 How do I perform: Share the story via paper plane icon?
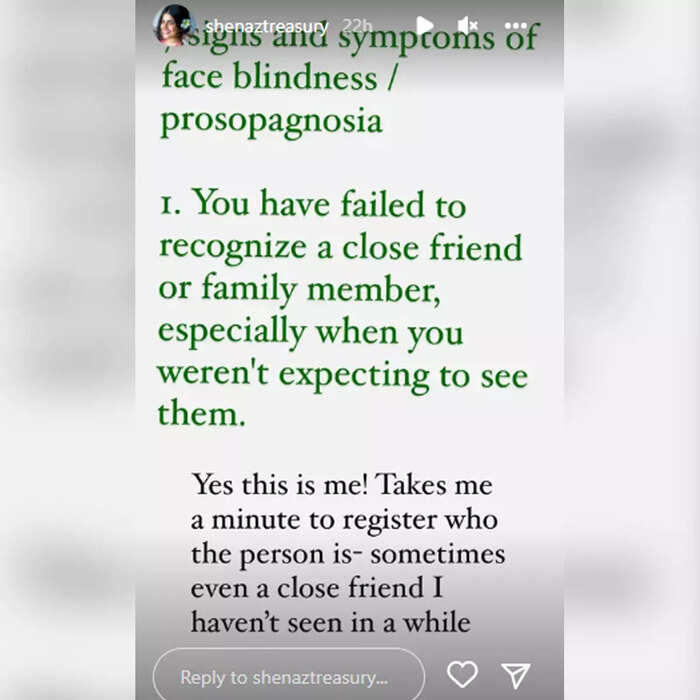click(x=514, y=675)
